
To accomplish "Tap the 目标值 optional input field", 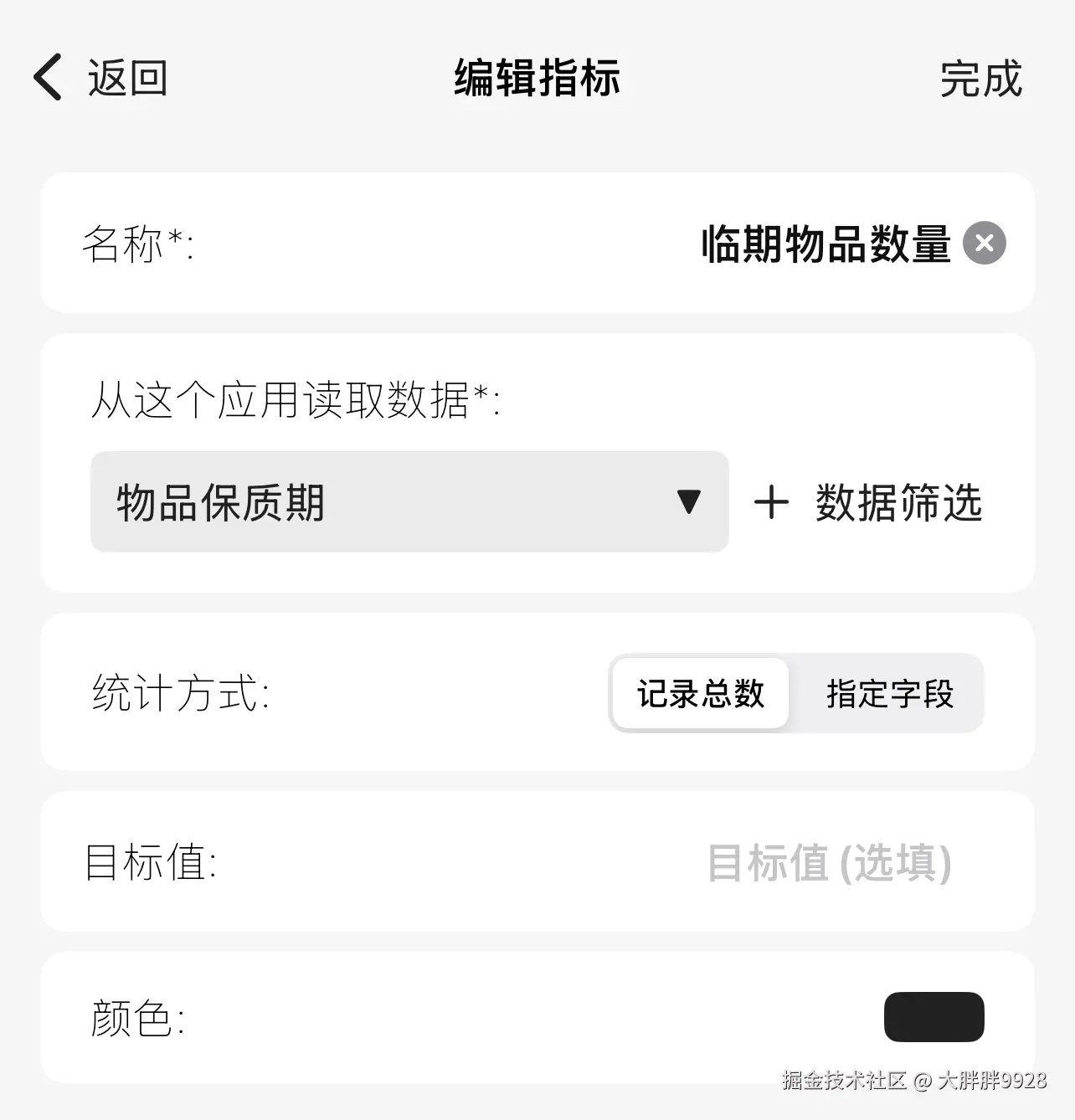I will [828, 862].
